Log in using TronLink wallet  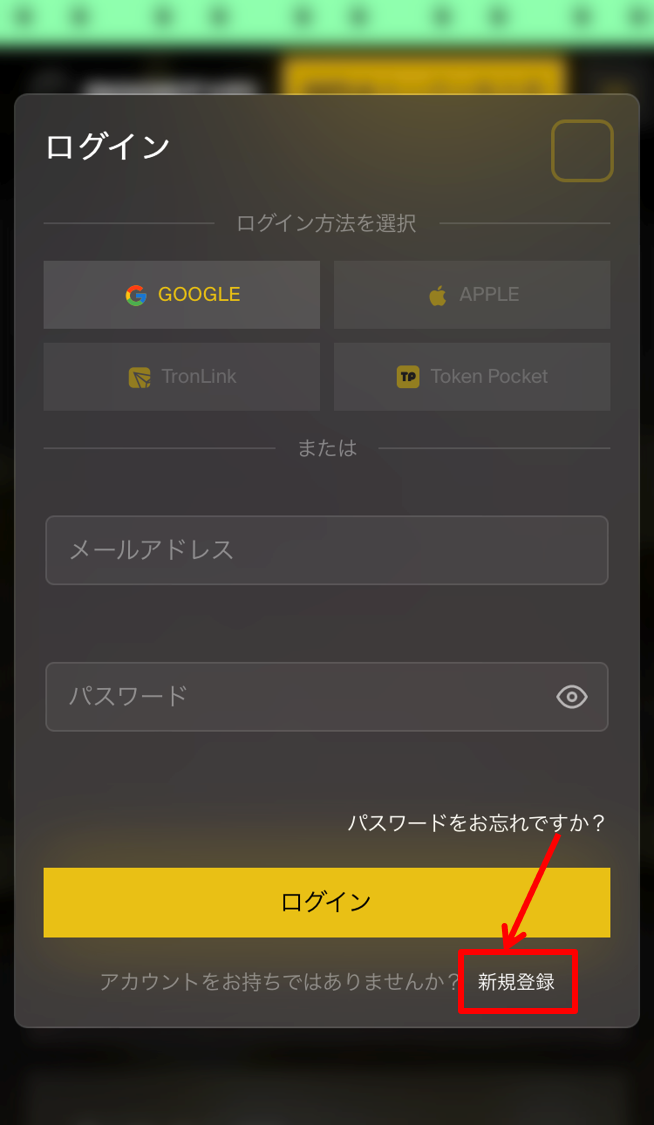(x=182, y=377)
